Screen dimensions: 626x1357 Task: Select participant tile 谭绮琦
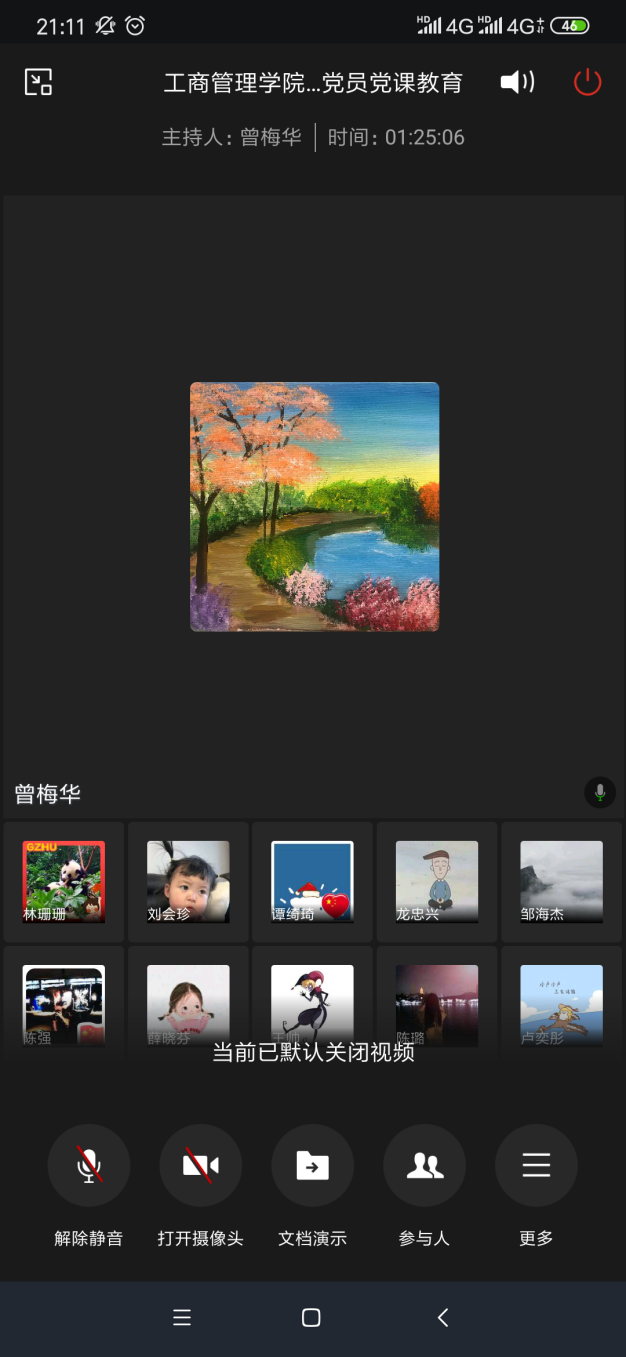click(312, 882)
